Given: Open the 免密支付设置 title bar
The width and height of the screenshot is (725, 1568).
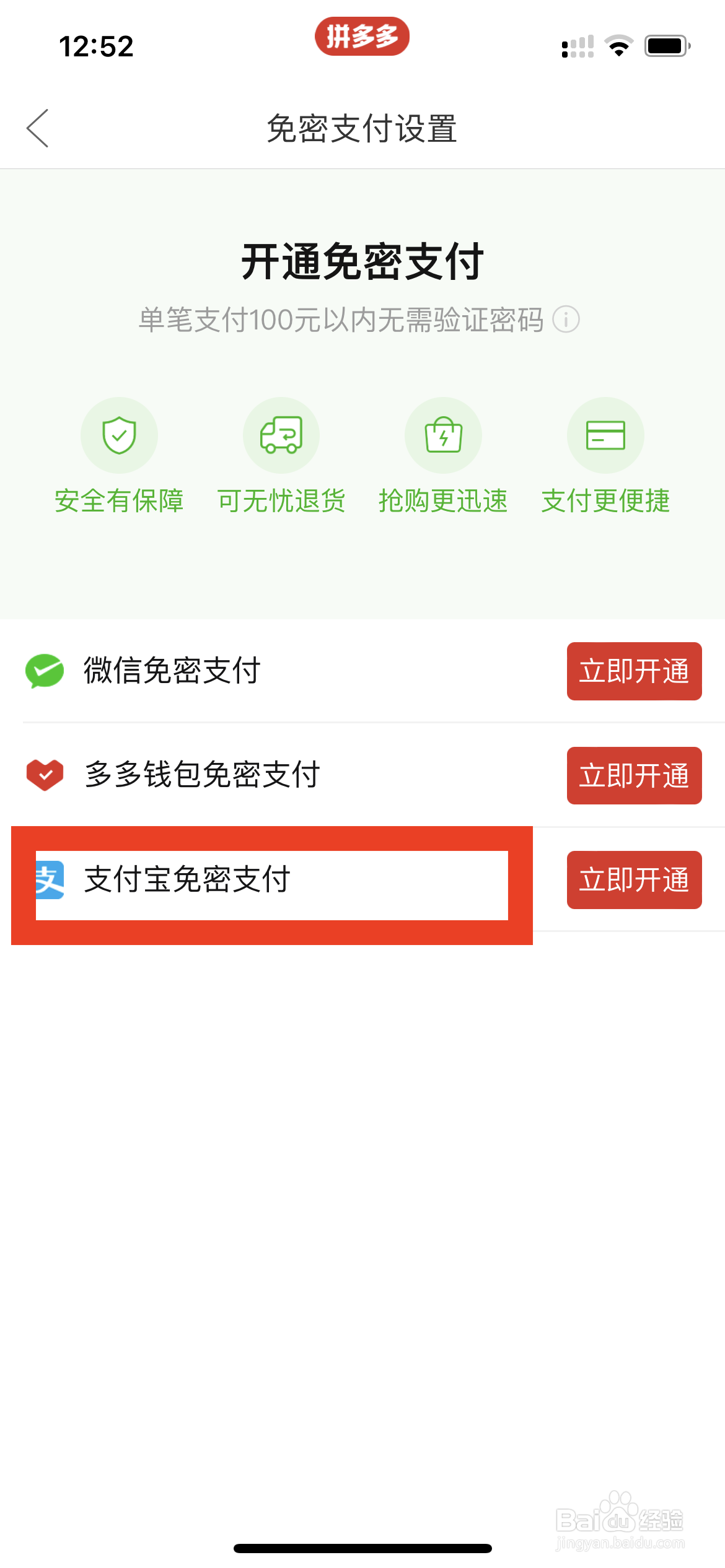Looking at the screenshot, I should (362, 128).
